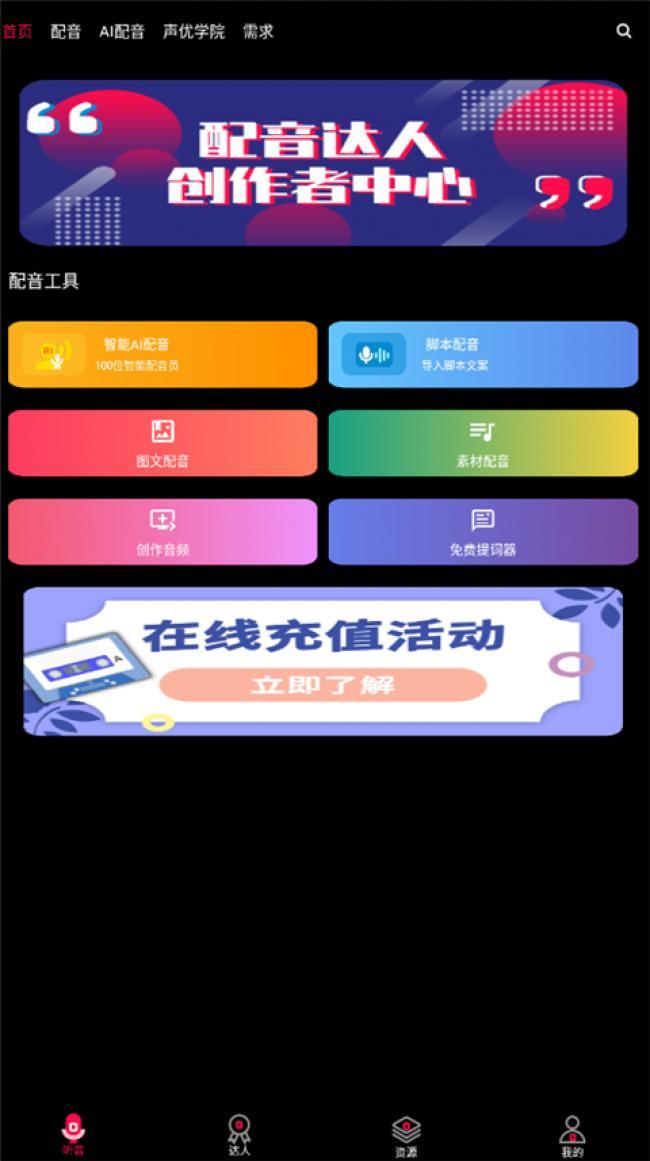The width and height of the screenshot is (650, 1161).
Task: Open the search icon
Action: (624, 31)
